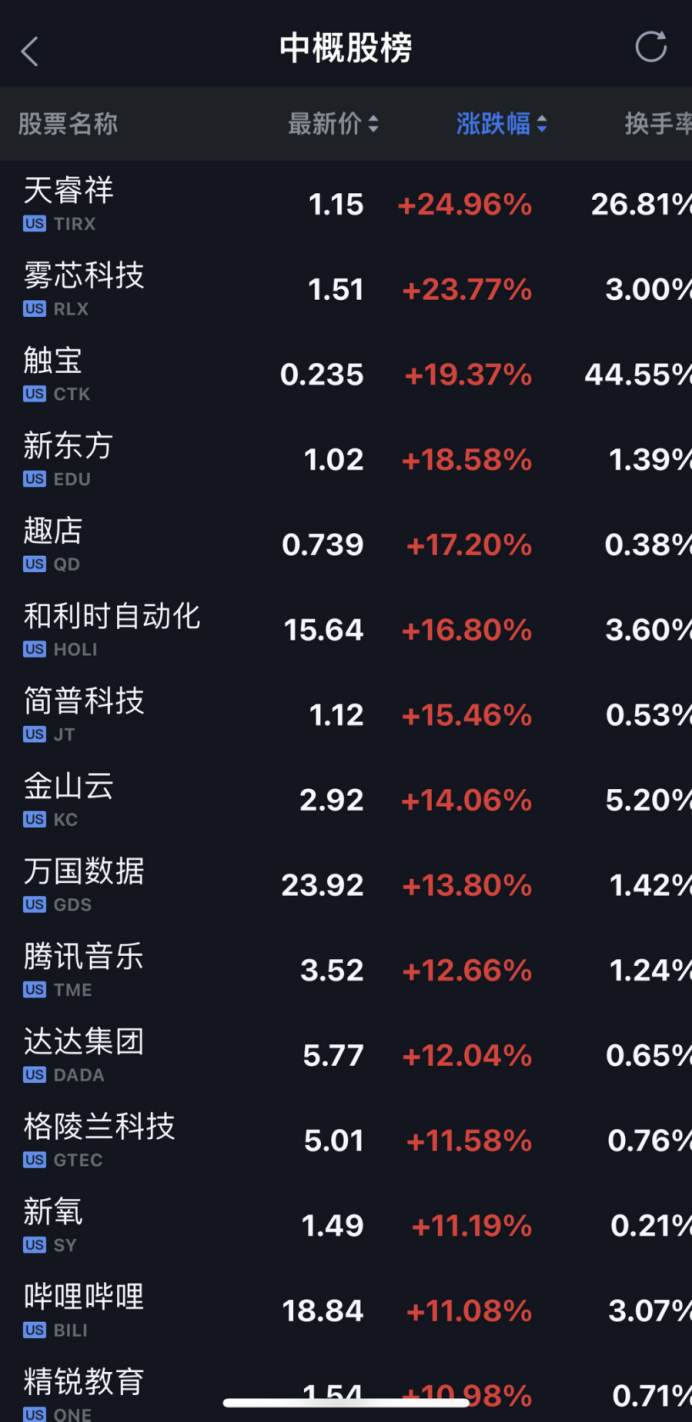Open 雾芯科技 RLX stock details
Image resolution: width=692 pixels, height=1422 pixels.
click(x=84, y=288)
